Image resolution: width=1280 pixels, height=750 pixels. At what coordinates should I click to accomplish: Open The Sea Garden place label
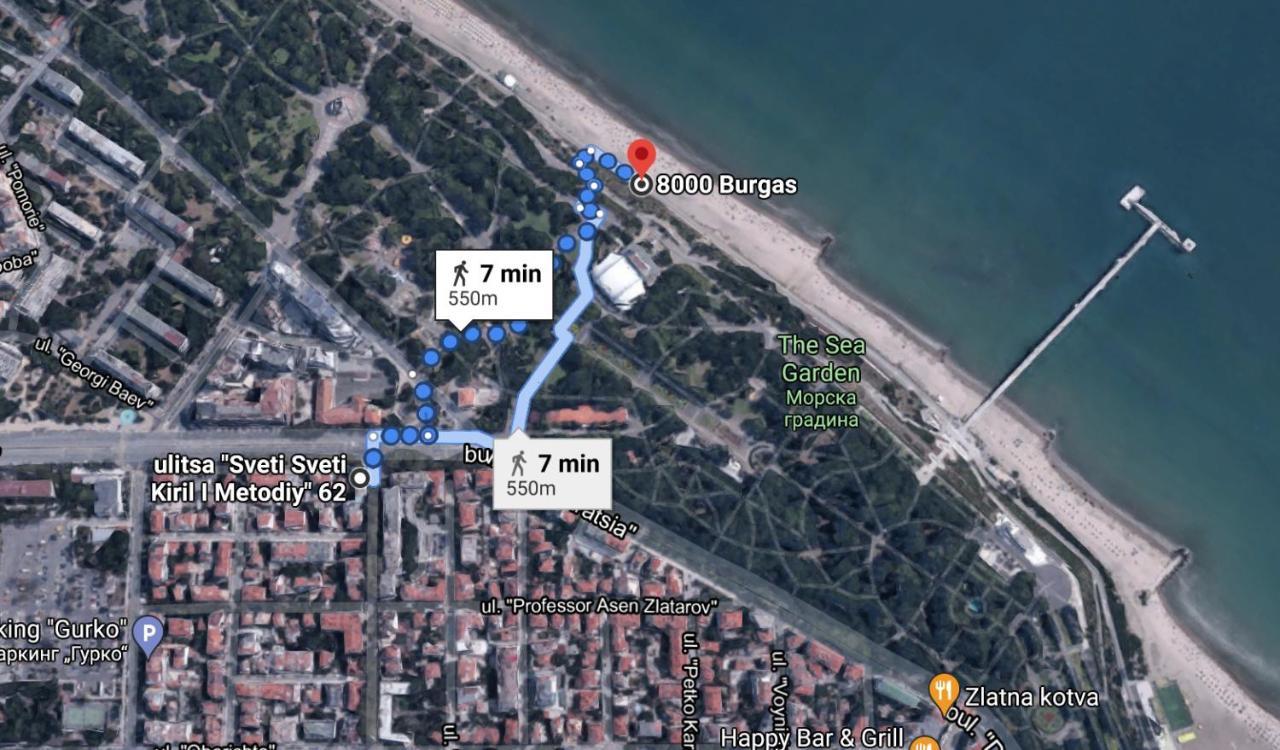(821, 359)
